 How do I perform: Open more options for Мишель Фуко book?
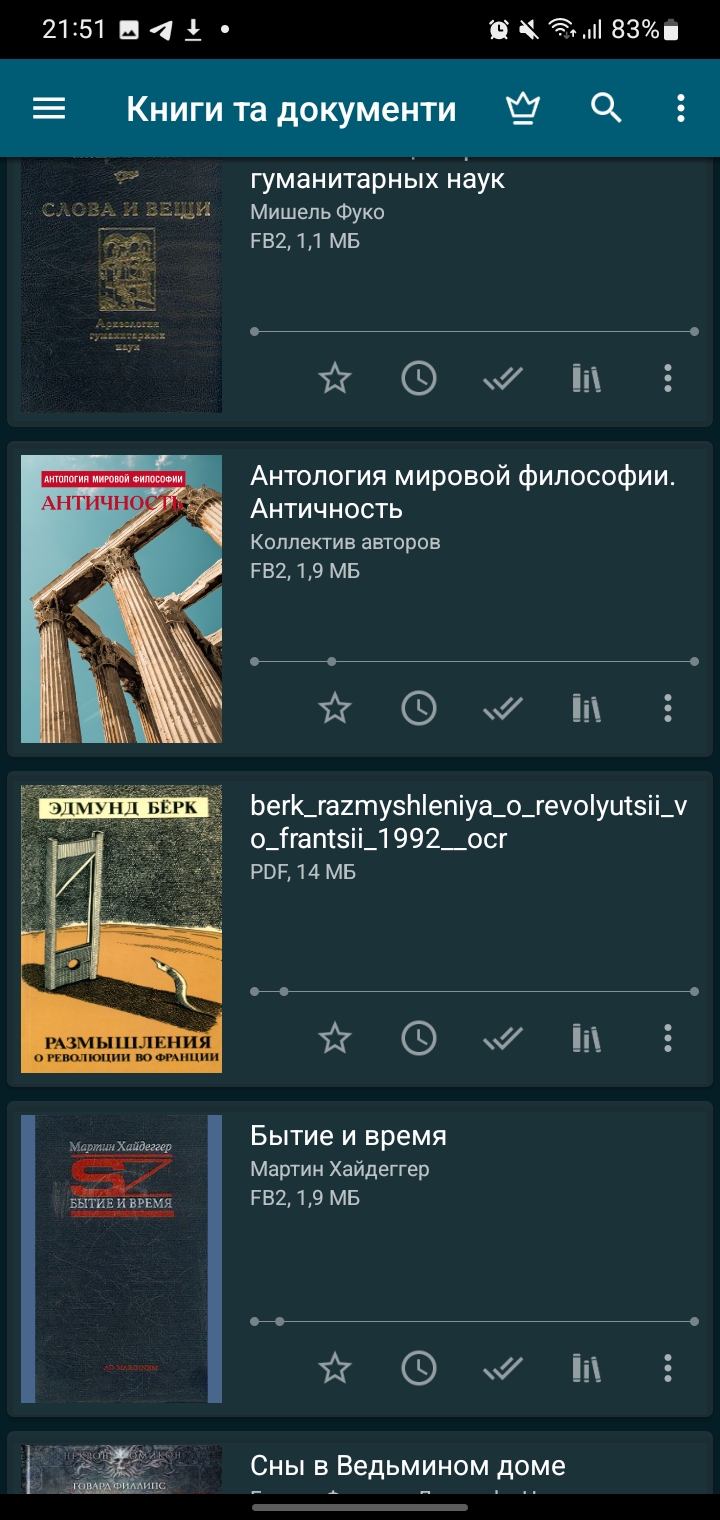pos(668,378)
